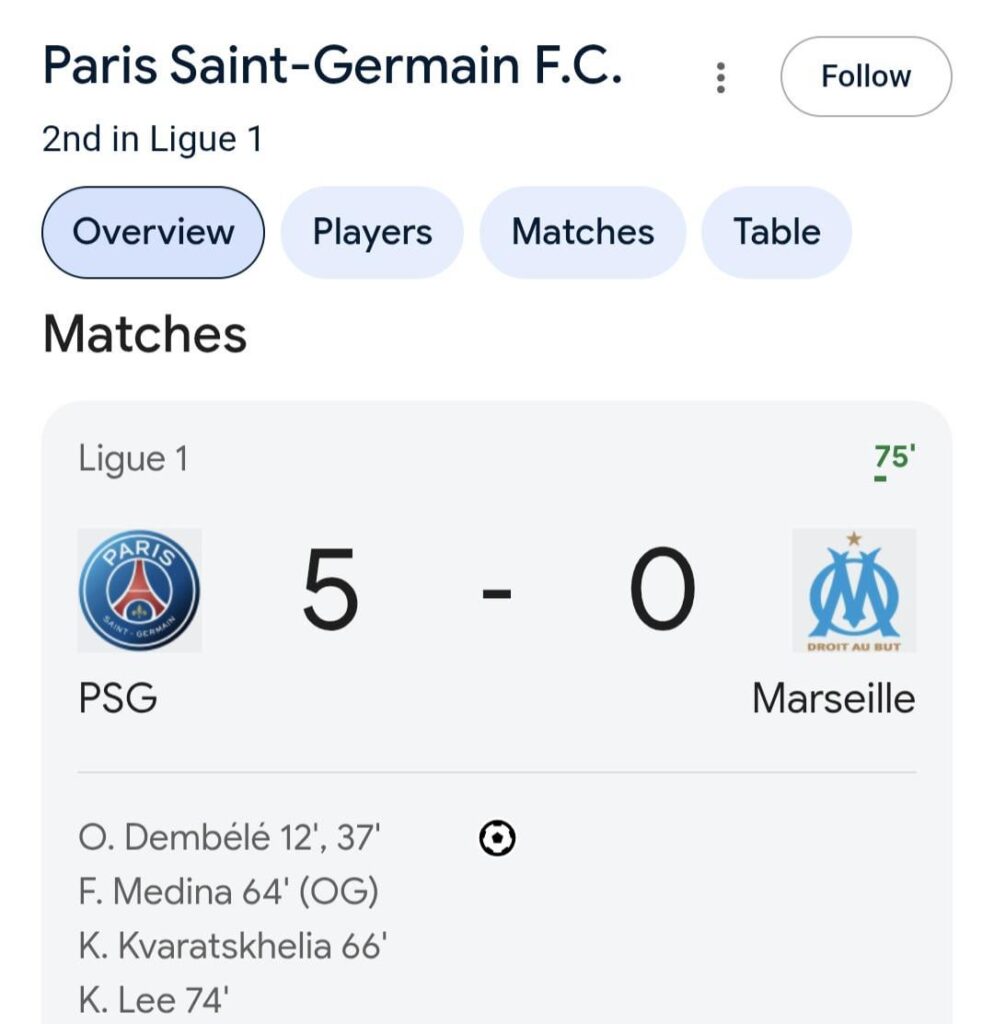Select the Overview tab
Viewport: 994px width, 1024px height.
click(x=153, y=232)
